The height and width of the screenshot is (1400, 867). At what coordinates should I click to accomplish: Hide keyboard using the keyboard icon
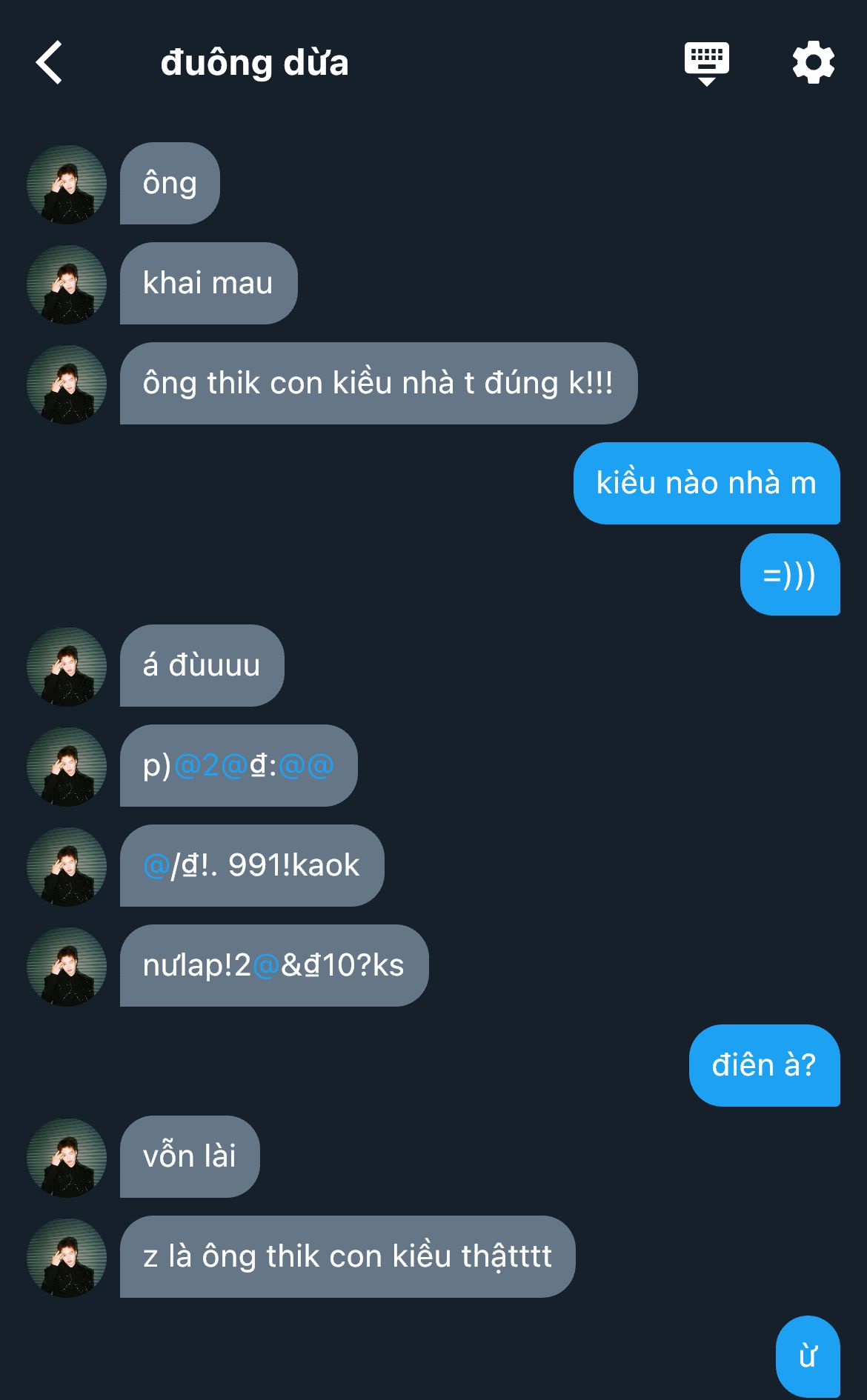707,64
